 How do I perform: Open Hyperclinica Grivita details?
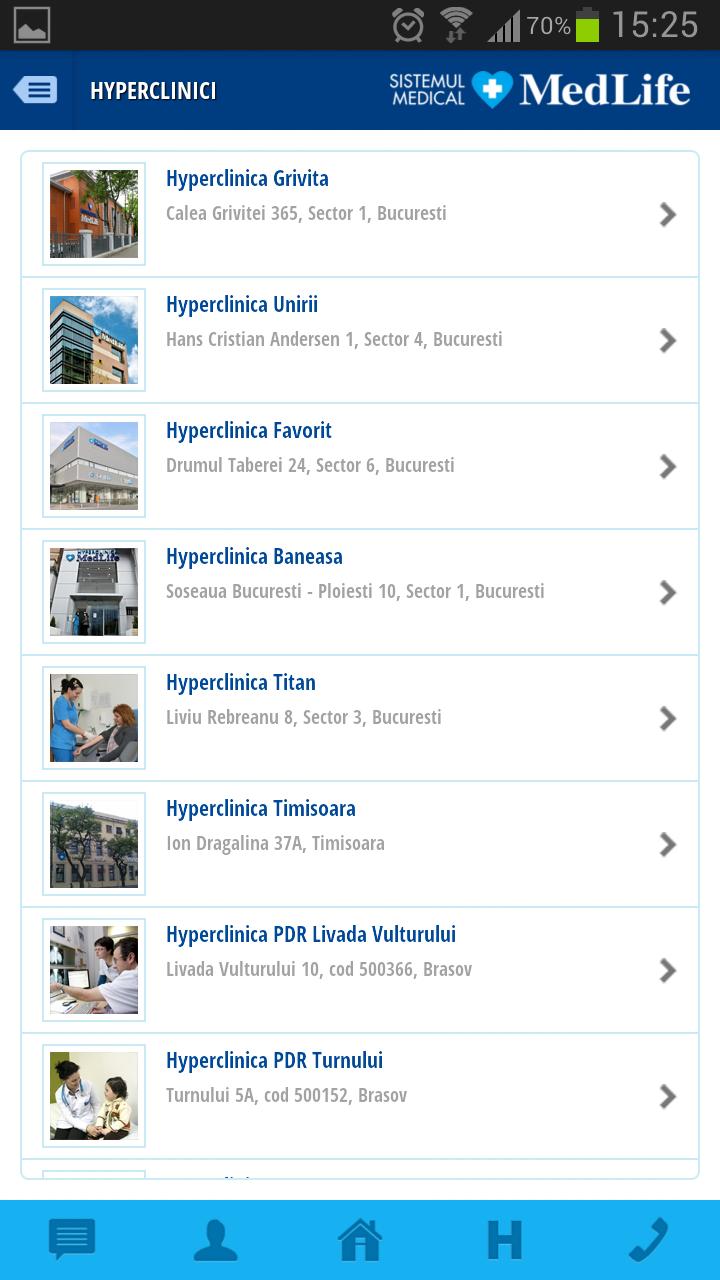(360, 214)
